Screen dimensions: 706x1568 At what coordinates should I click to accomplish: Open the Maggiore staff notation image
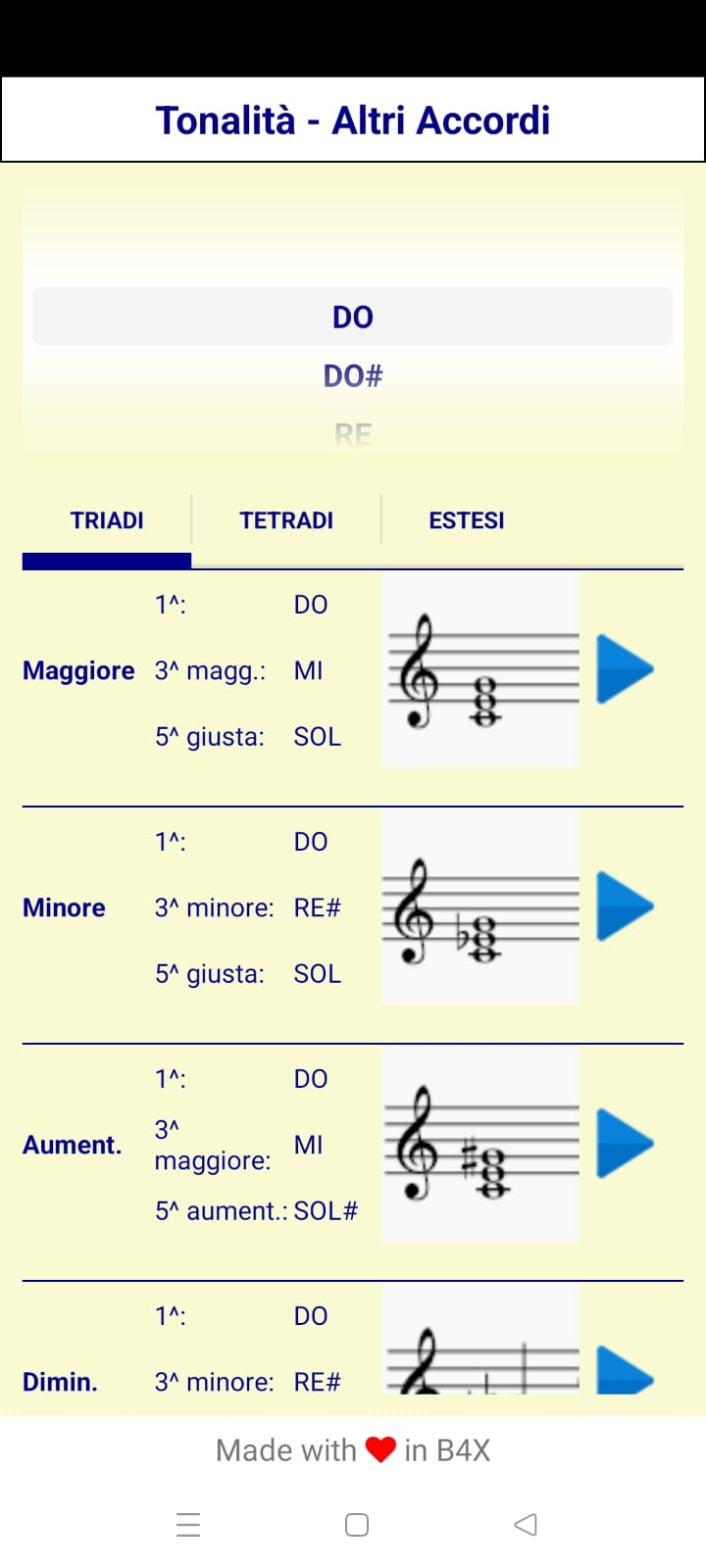tap(480, 669)
